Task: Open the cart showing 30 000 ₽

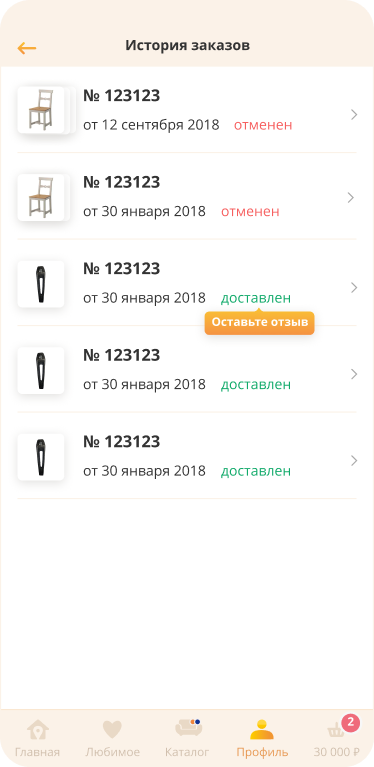Action: pos(337,738)
